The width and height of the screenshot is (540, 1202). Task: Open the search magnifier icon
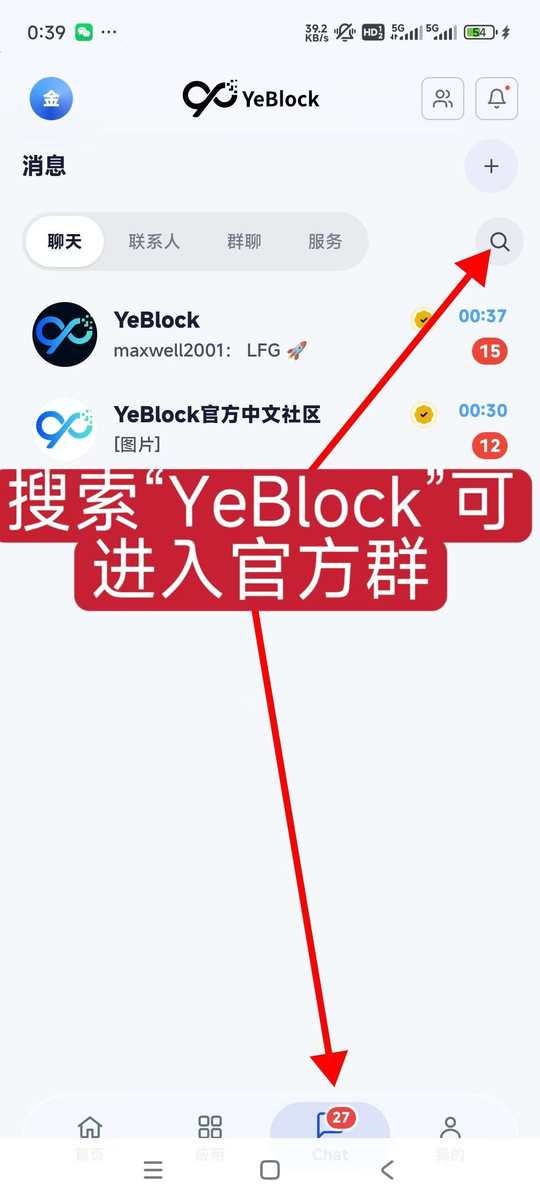pyautogui.click(x=498, y=241)
